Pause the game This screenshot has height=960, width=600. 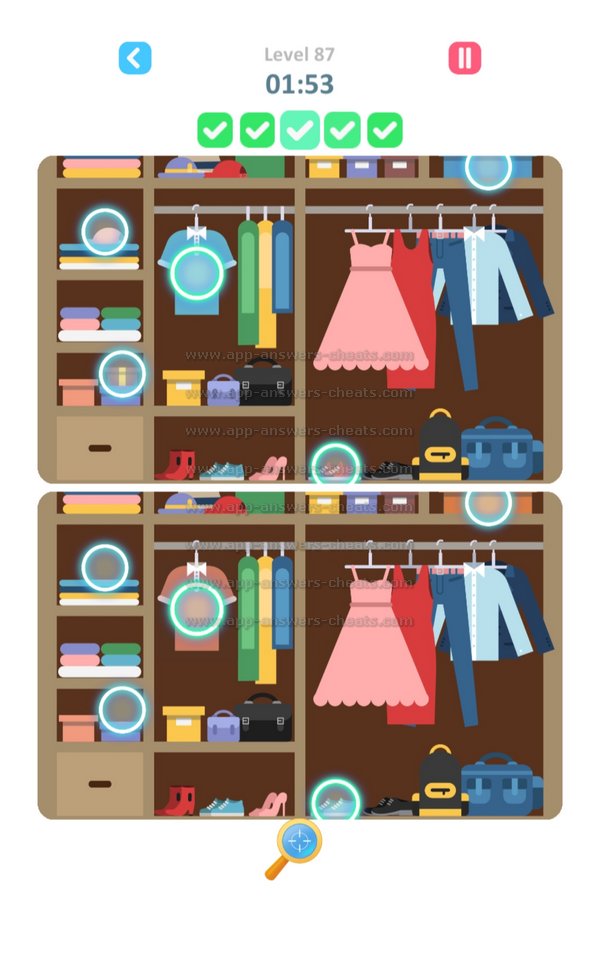tap(464, 58)
